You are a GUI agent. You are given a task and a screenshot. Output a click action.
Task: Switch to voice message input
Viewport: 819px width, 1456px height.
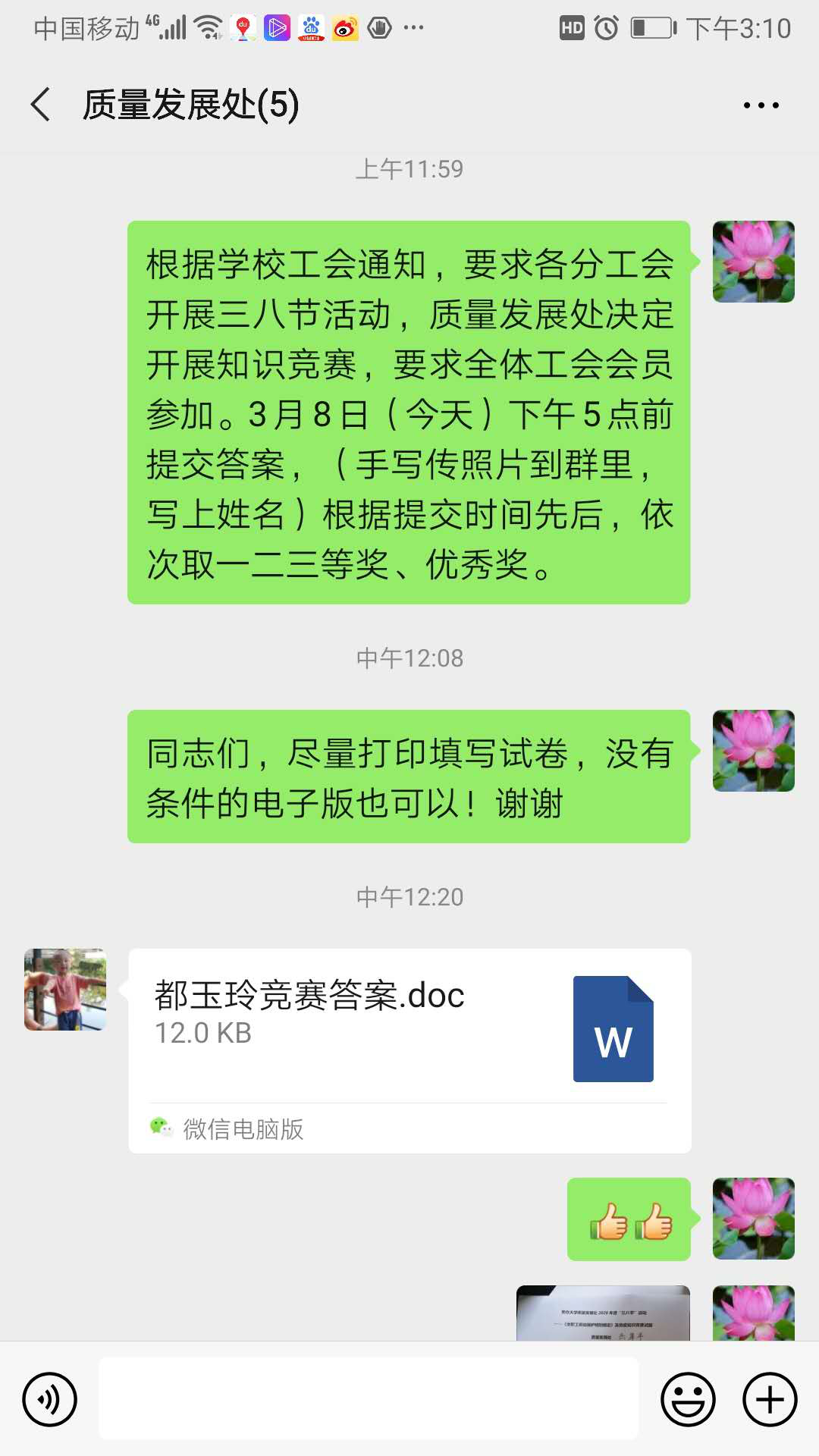pos(50,1399)
